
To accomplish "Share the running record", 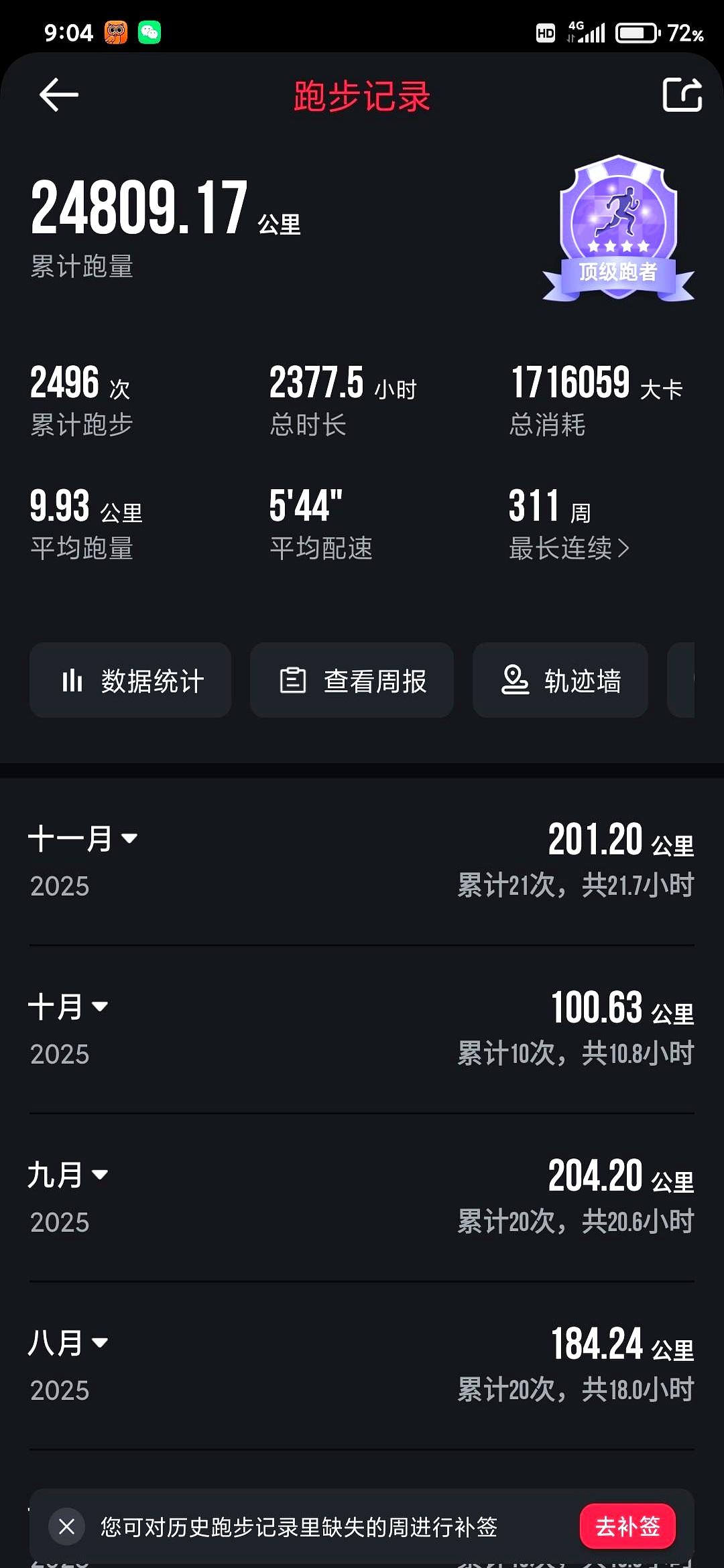I will (682, 94).
